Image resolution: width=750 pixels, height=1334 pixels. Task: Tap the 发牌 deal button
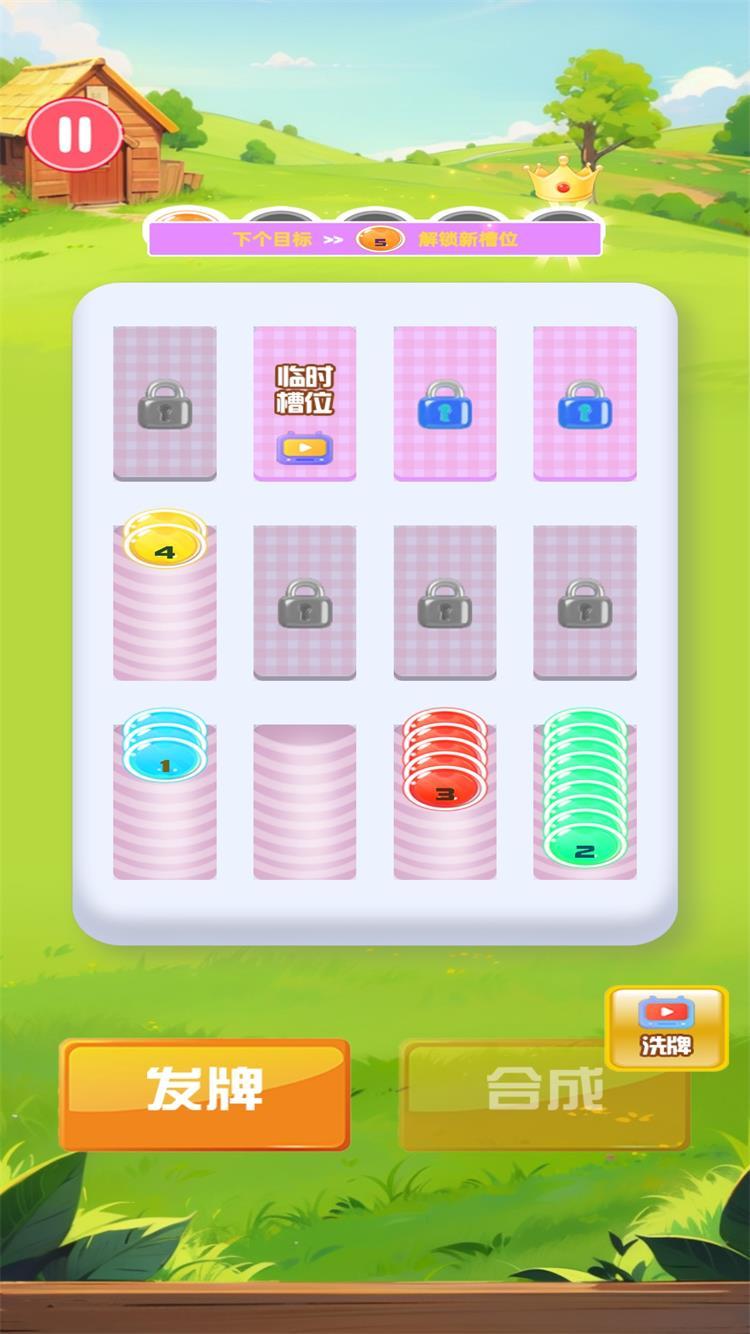point(205,1093)
